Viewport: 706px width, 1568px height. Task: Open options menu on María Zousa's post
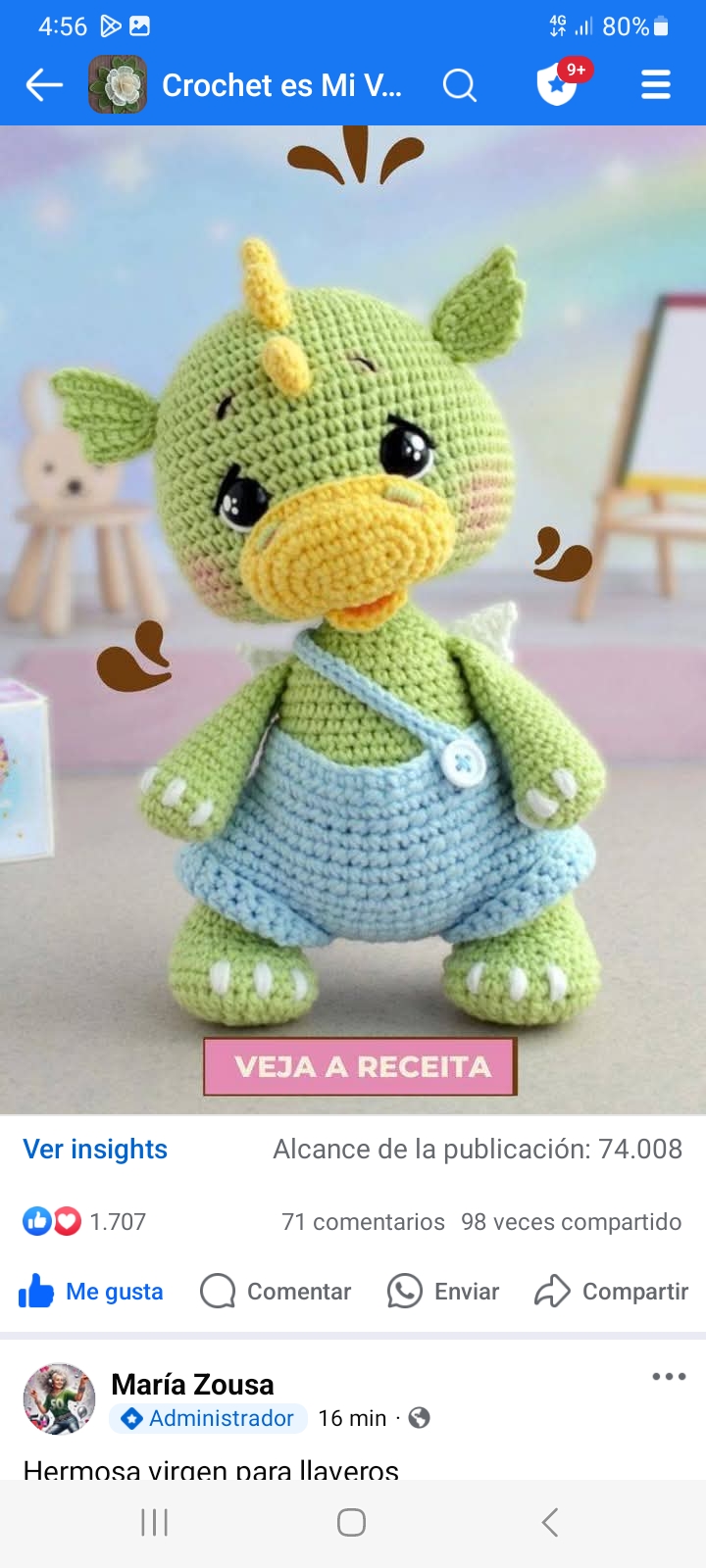tap(669, 1377)
